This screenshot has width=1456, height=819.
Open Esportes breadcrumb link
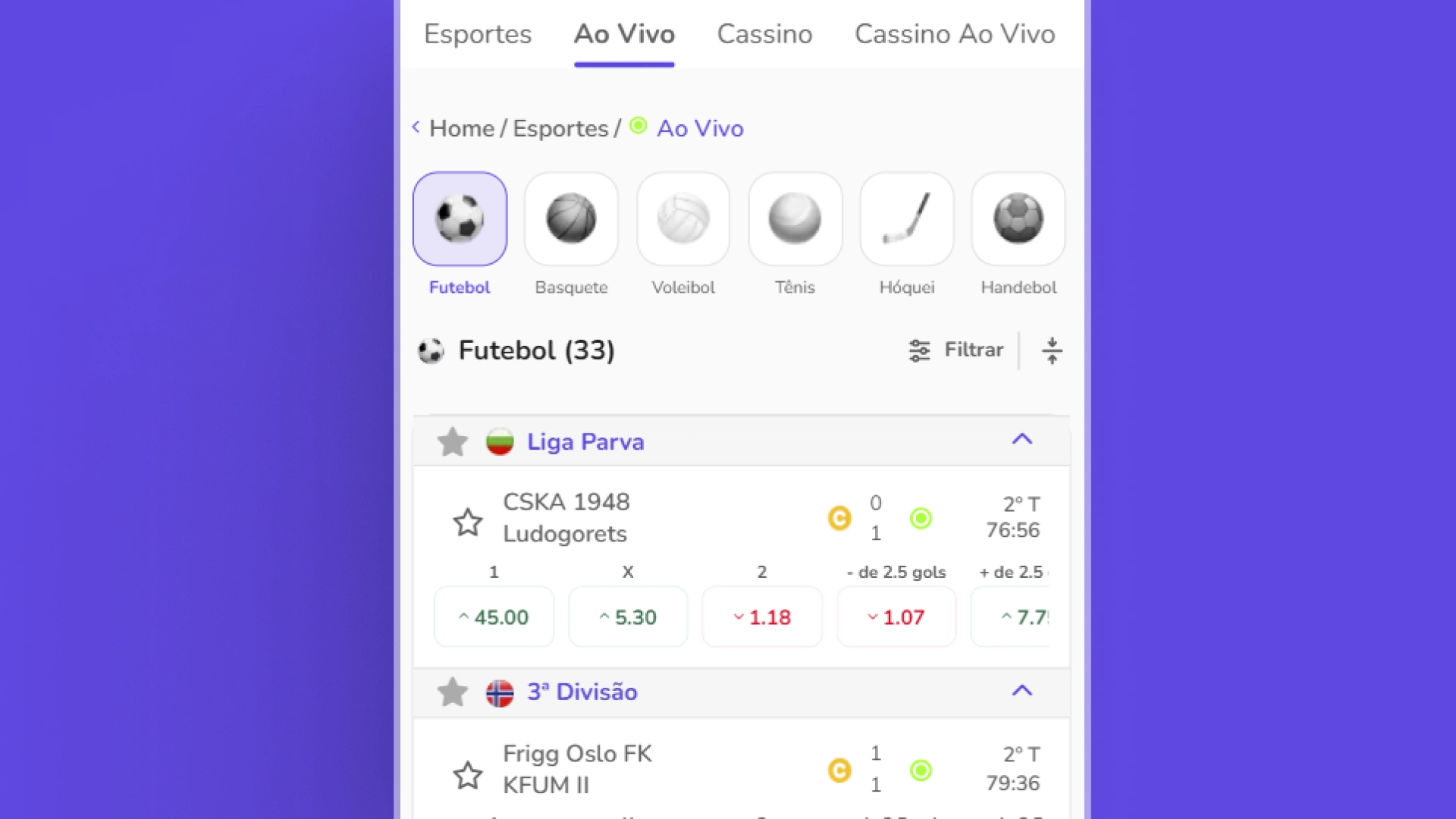tap(560, 128)
